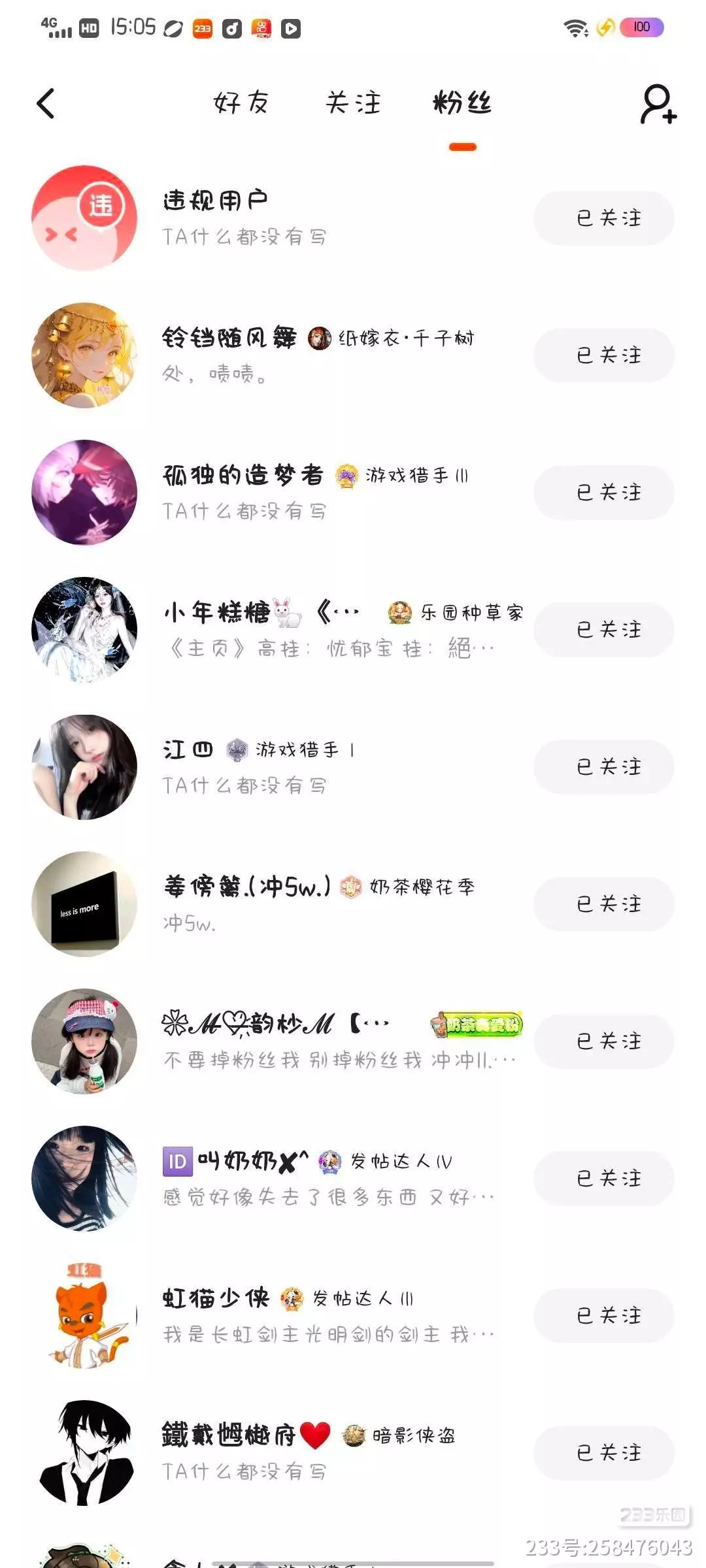Open 铃铛随风舞's profile row

pos(229,338)
